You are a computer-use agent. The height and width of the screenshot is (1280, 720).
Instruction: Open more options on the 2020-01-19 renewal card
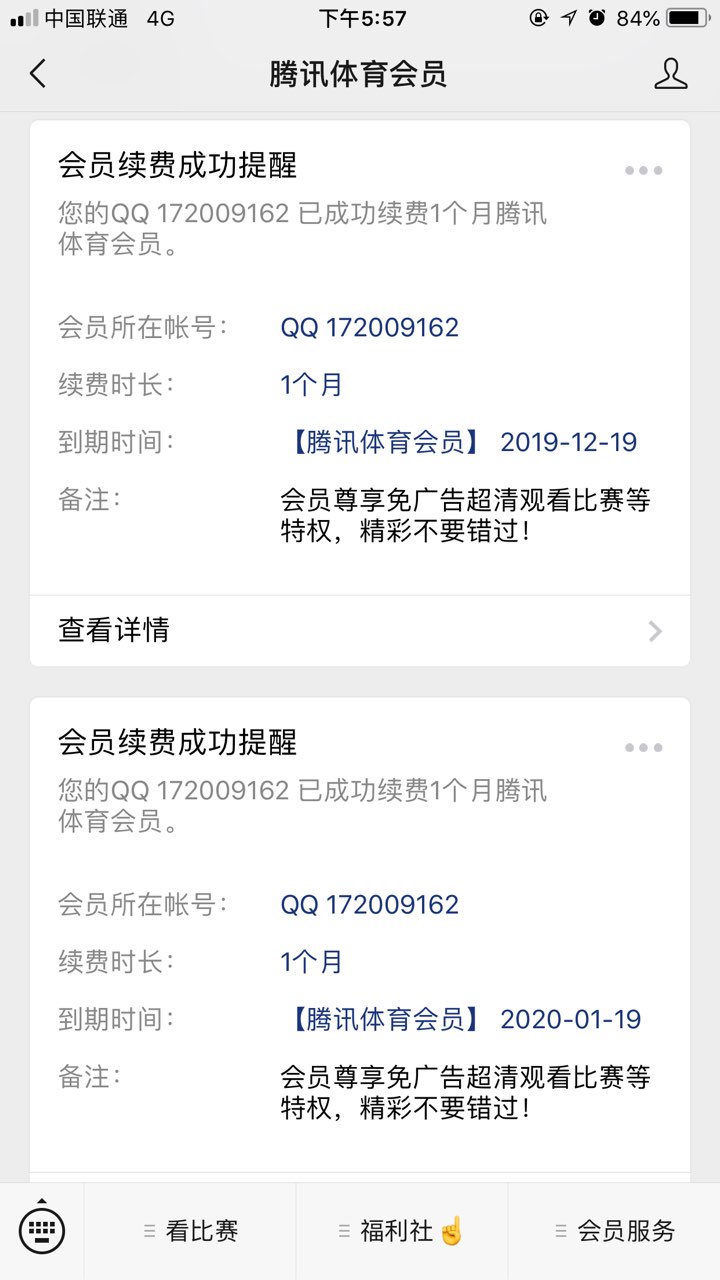coord(643,748)
